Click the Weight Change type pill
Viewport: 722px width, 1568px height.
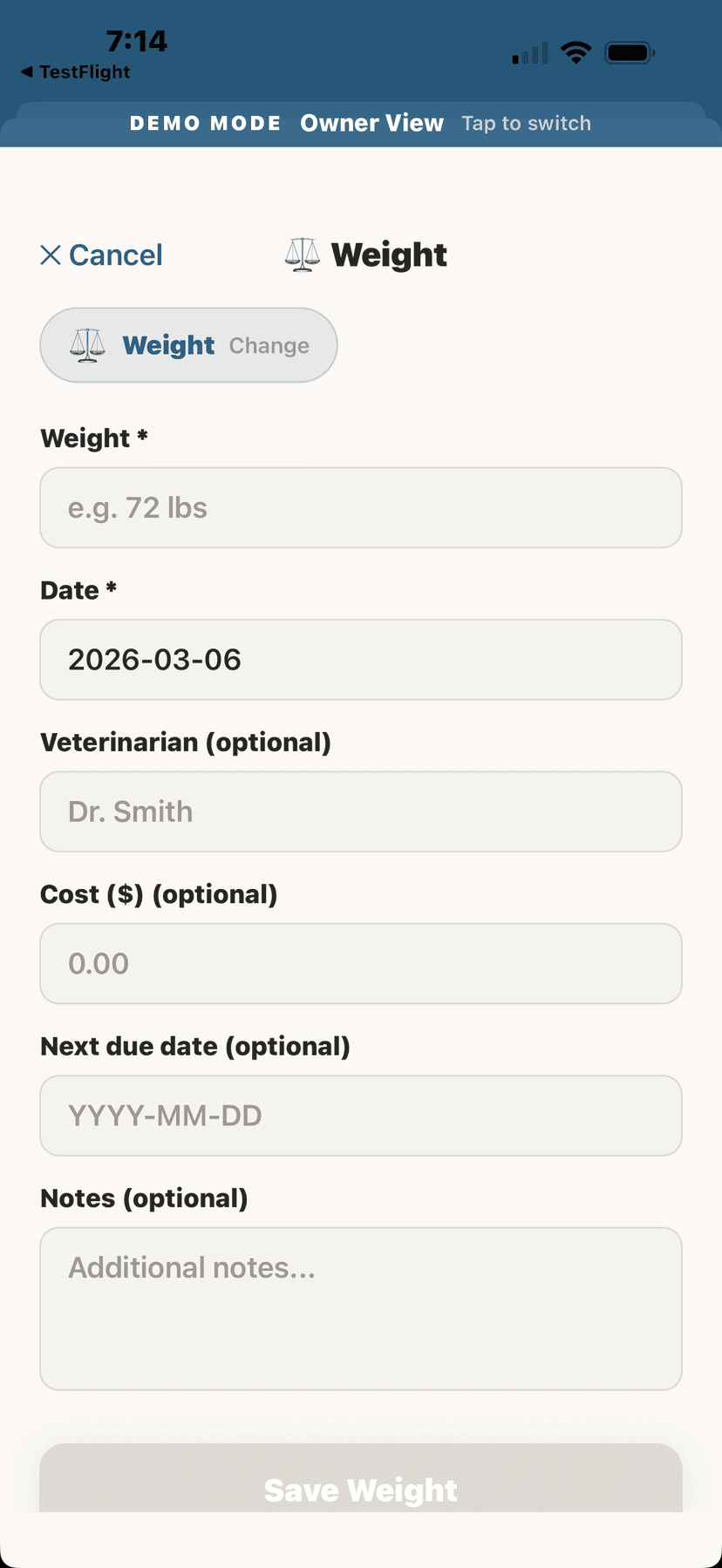coord(188,345)
